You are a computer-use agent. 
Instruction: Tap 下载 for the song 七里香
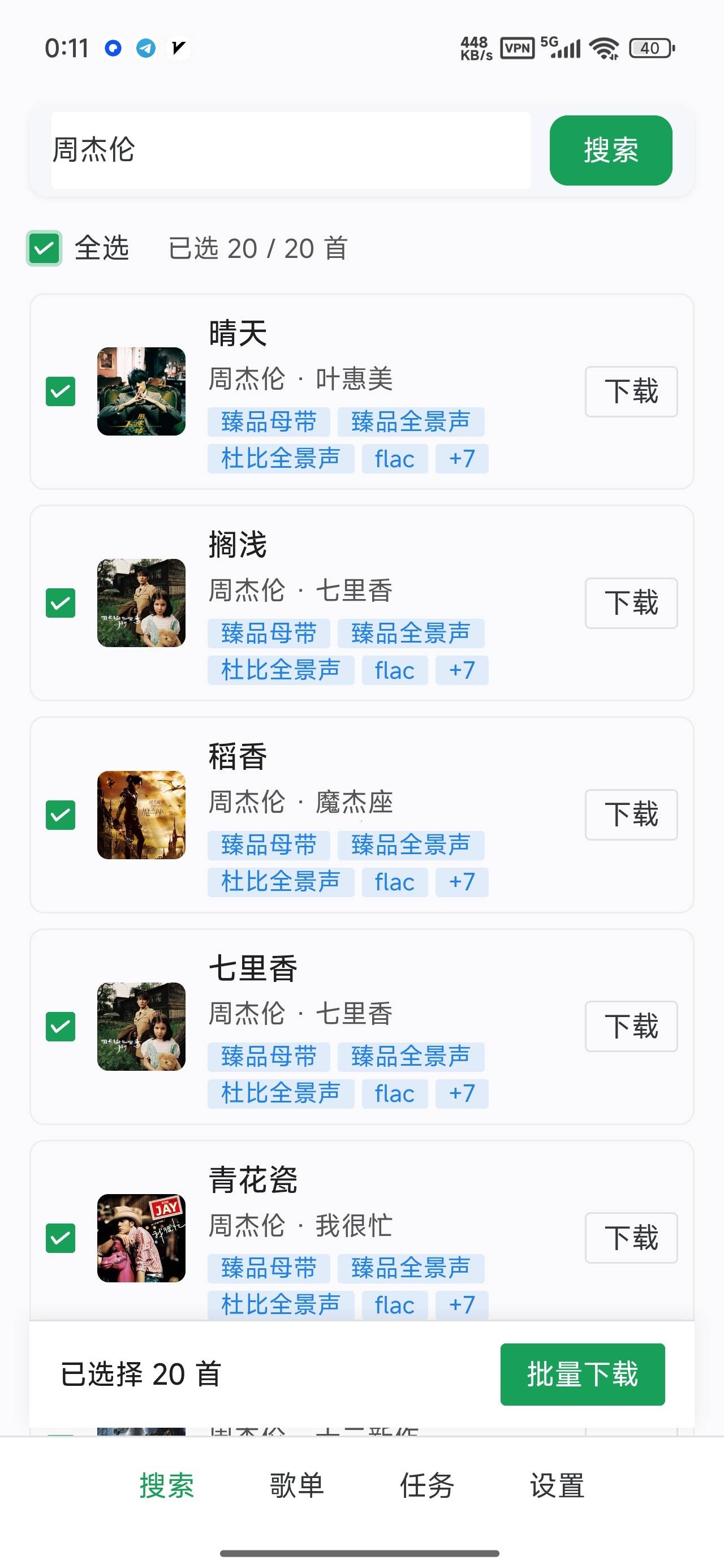pyautogui.click(x=631, y=1027)
